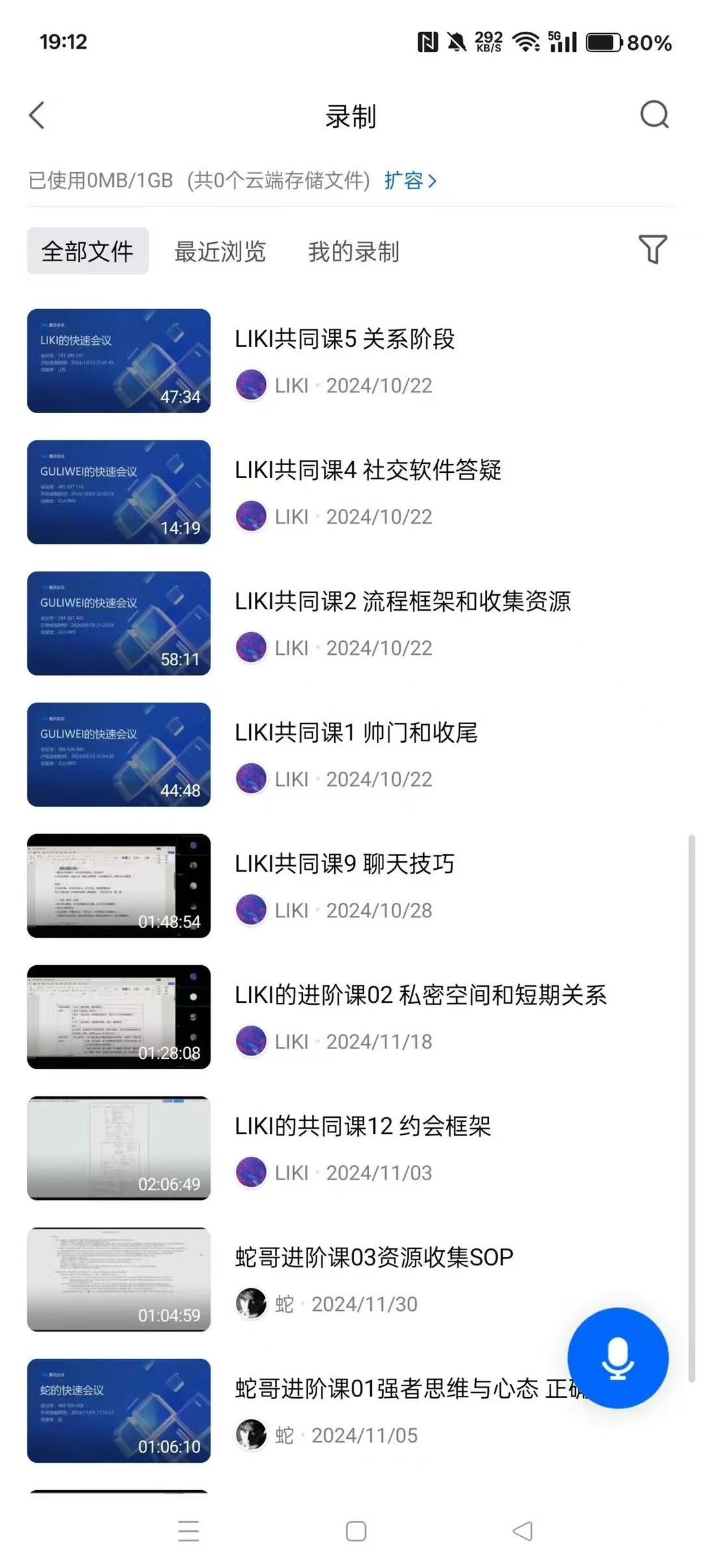Viewport: 702px width, 1568px height.
Task: Open the search icon in the header
Action: (x=654, y=116)
